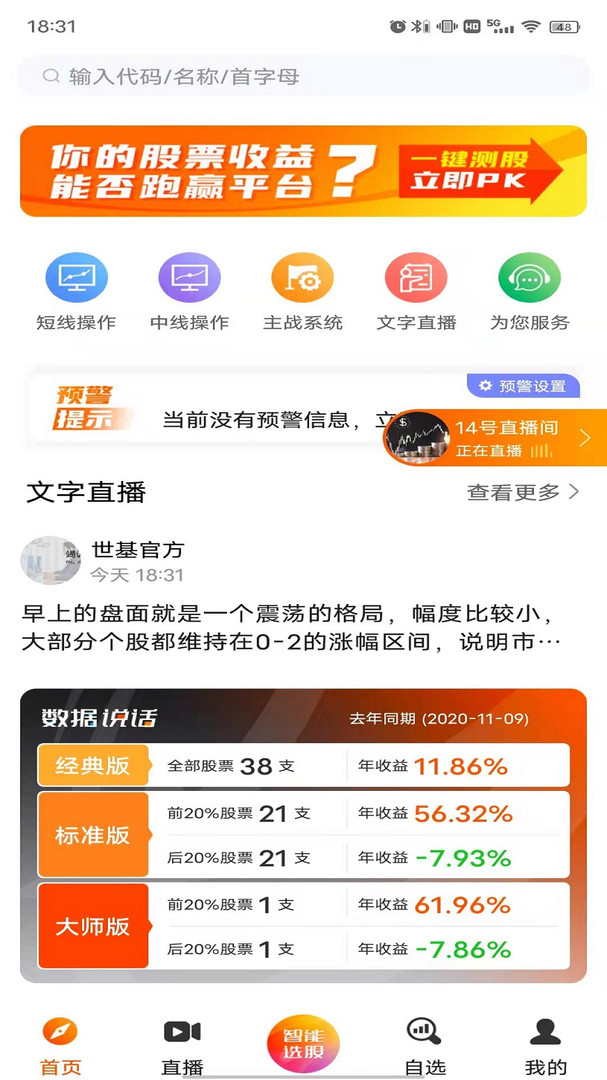Viewport: 607px width, 1080px height.
Task: Tap 查看更多 for 文字直播
Action: 522,492
